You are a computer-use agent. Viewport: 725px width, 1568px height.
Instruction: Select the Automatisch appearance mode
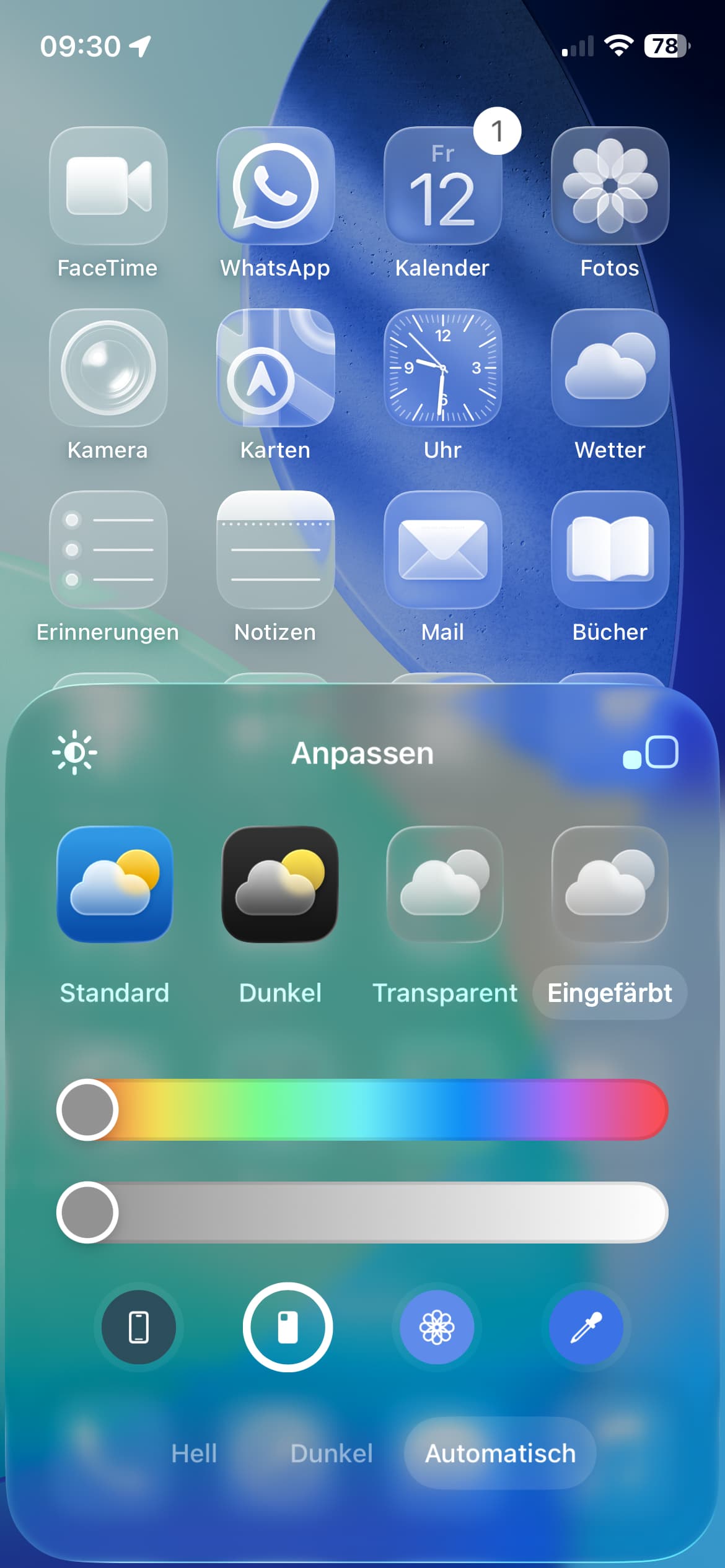click(500, 1453)
